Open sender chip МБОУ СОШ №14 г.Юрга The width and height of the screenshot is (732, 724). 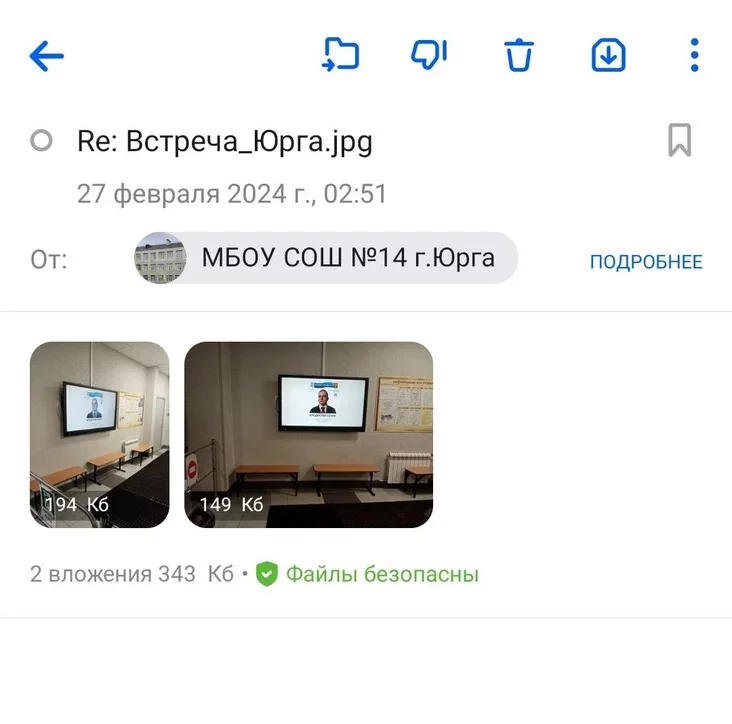(326, 259)
